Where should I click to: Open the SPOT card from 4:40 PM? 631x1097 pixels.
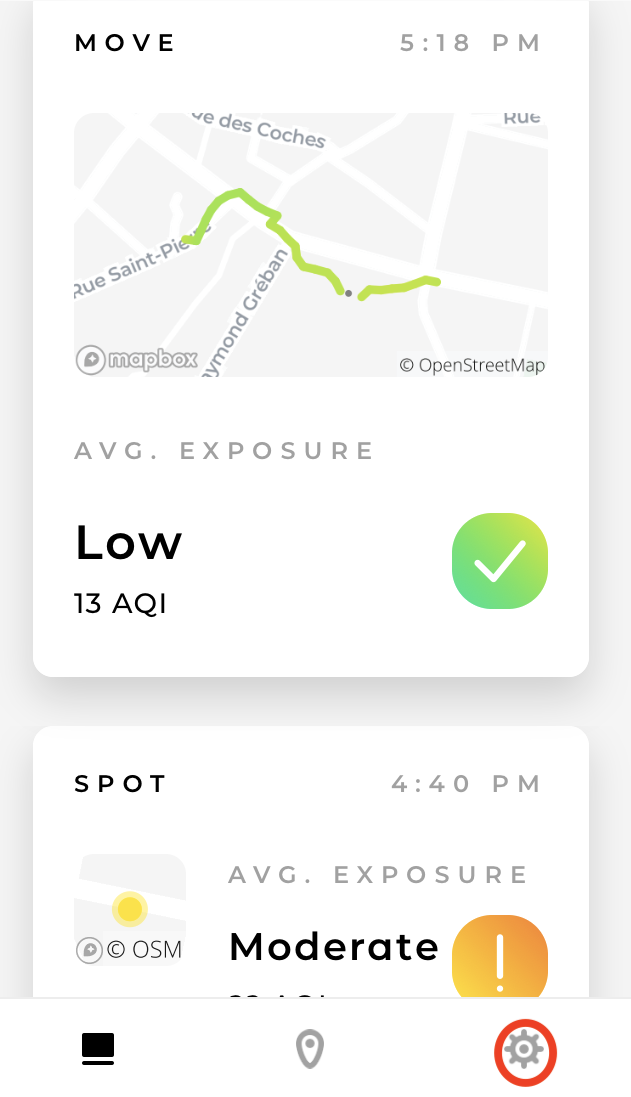(x=310, y=860)
